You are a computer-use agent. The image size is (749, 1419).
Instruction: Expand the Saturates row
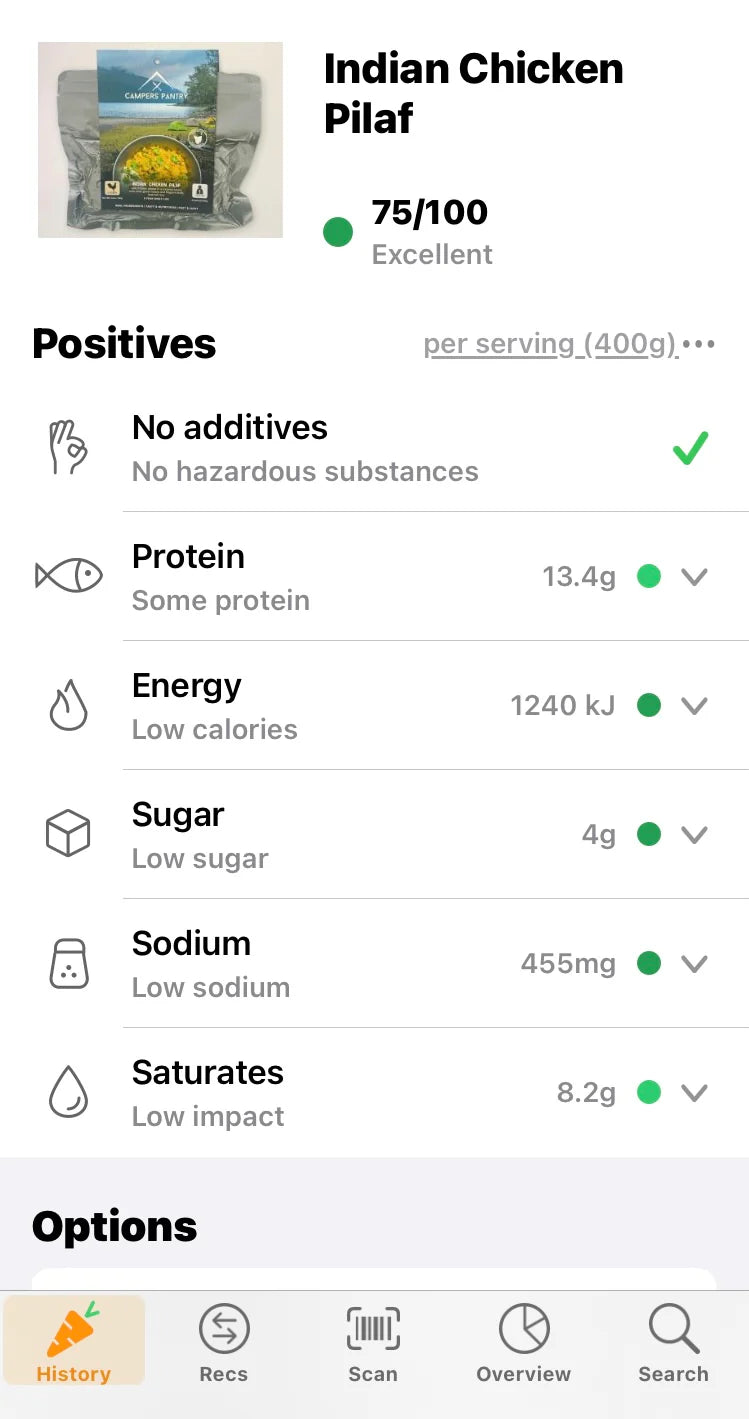point(694,1093)
